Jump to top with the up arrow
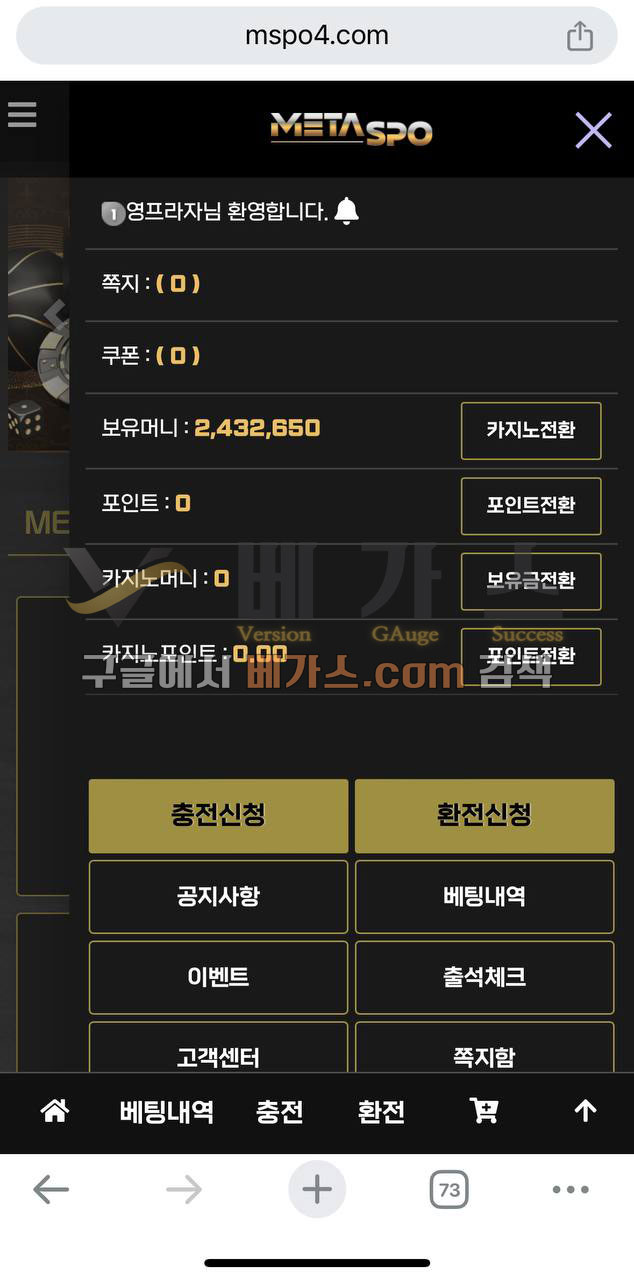This screenshot has height=1280, width=634. pyautogui.click(x=585, y=1111)
